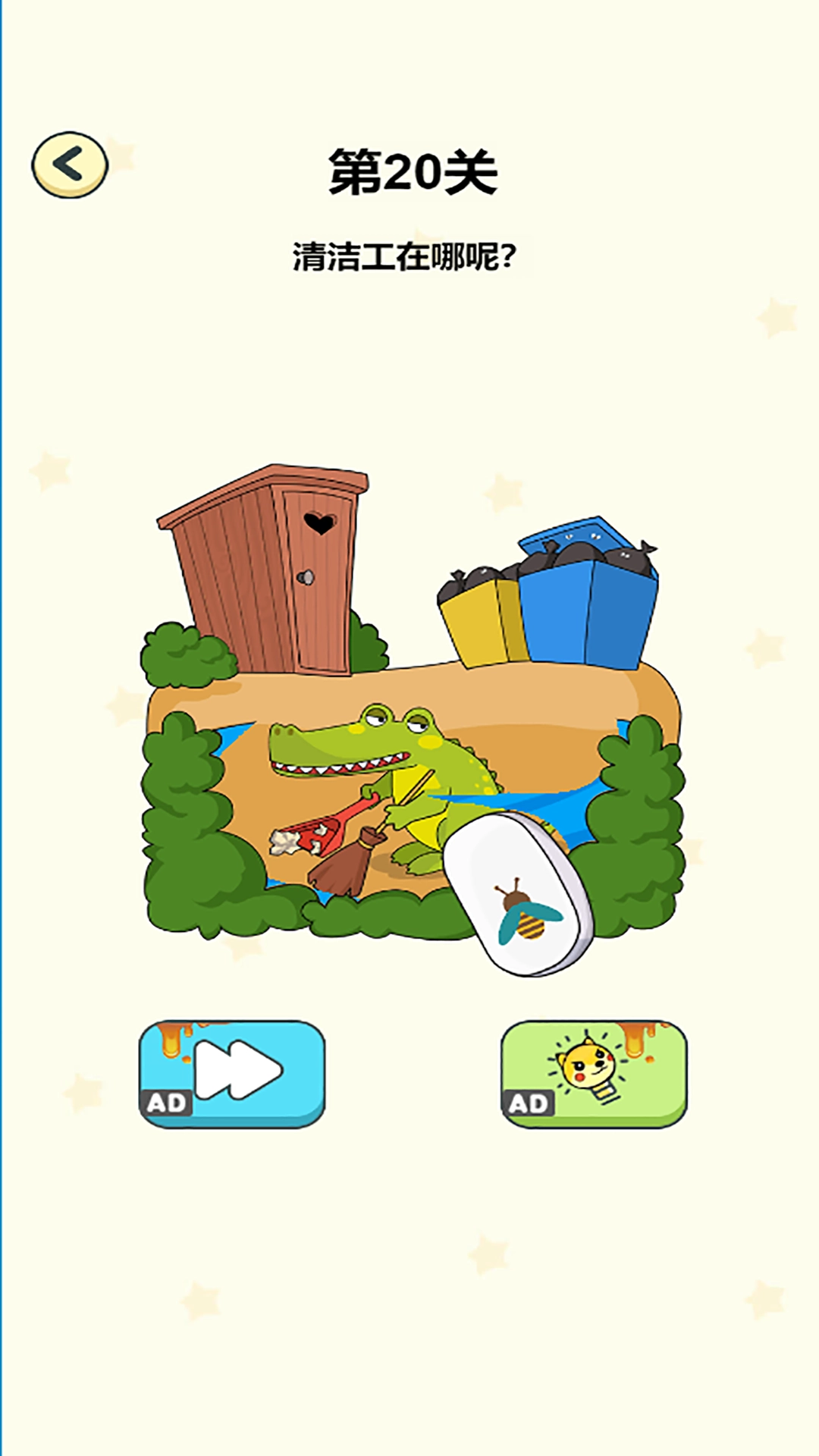Skip level with the fast-forward AD button
This screenshot has width=819, height=1456.
[232, 1074]
